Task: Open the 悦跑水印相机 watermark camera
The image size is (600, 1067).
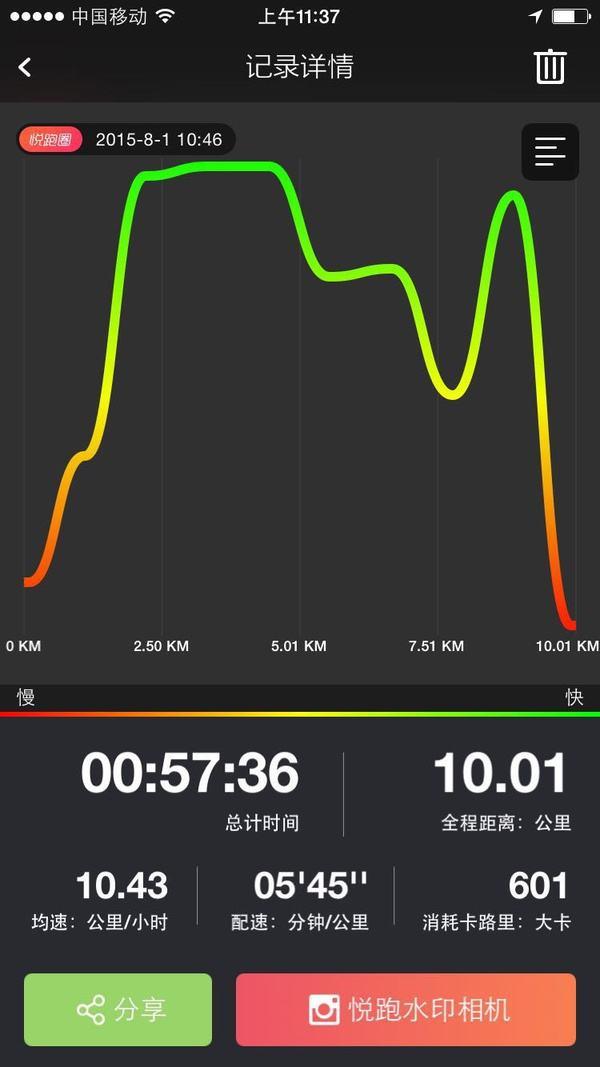Action: point(406,1010)
